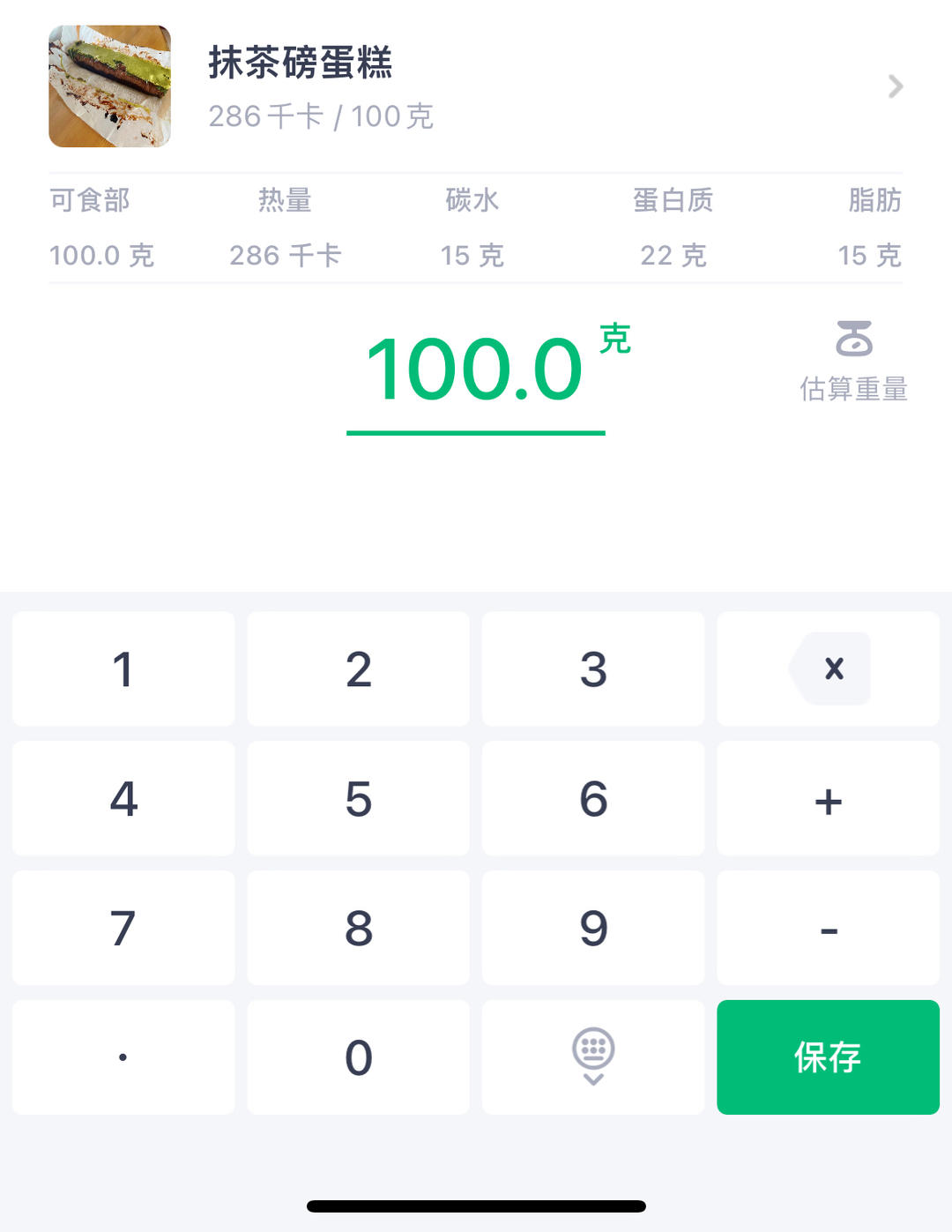Tap number 8 on the keypad
The width and height of the screenshot is (952, 1232).
point(358,928)
